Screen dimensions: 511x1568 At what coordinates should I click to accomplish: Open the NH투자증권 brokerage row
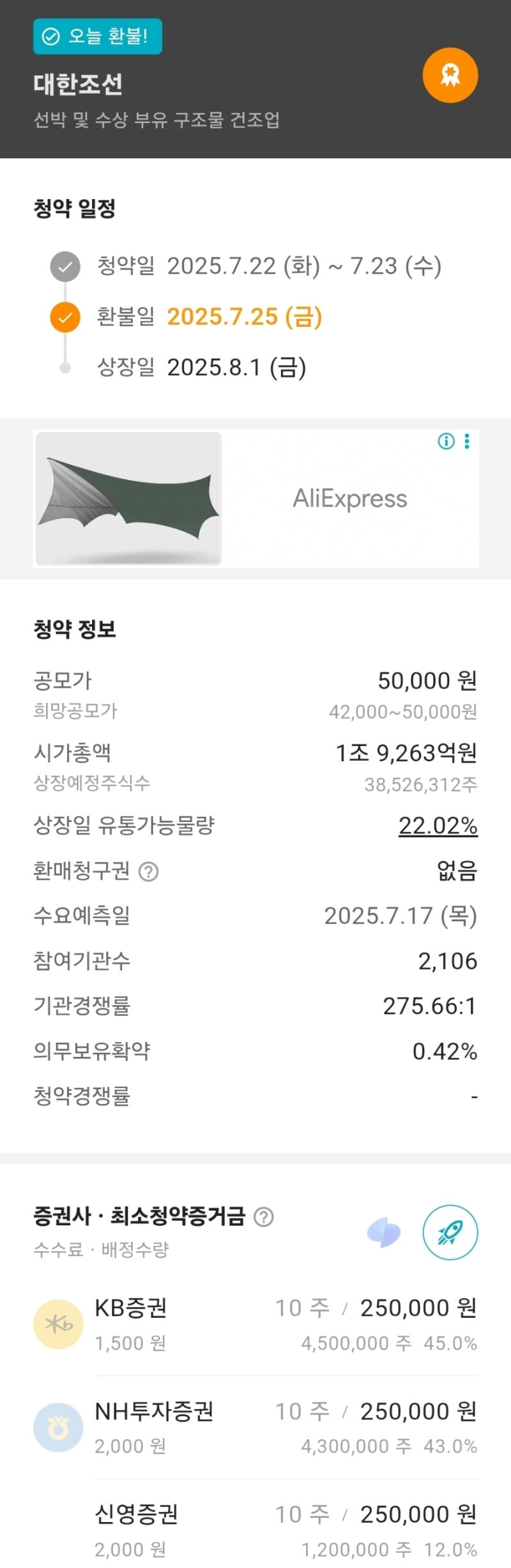pyautogui.click(x=256, y=1427)
